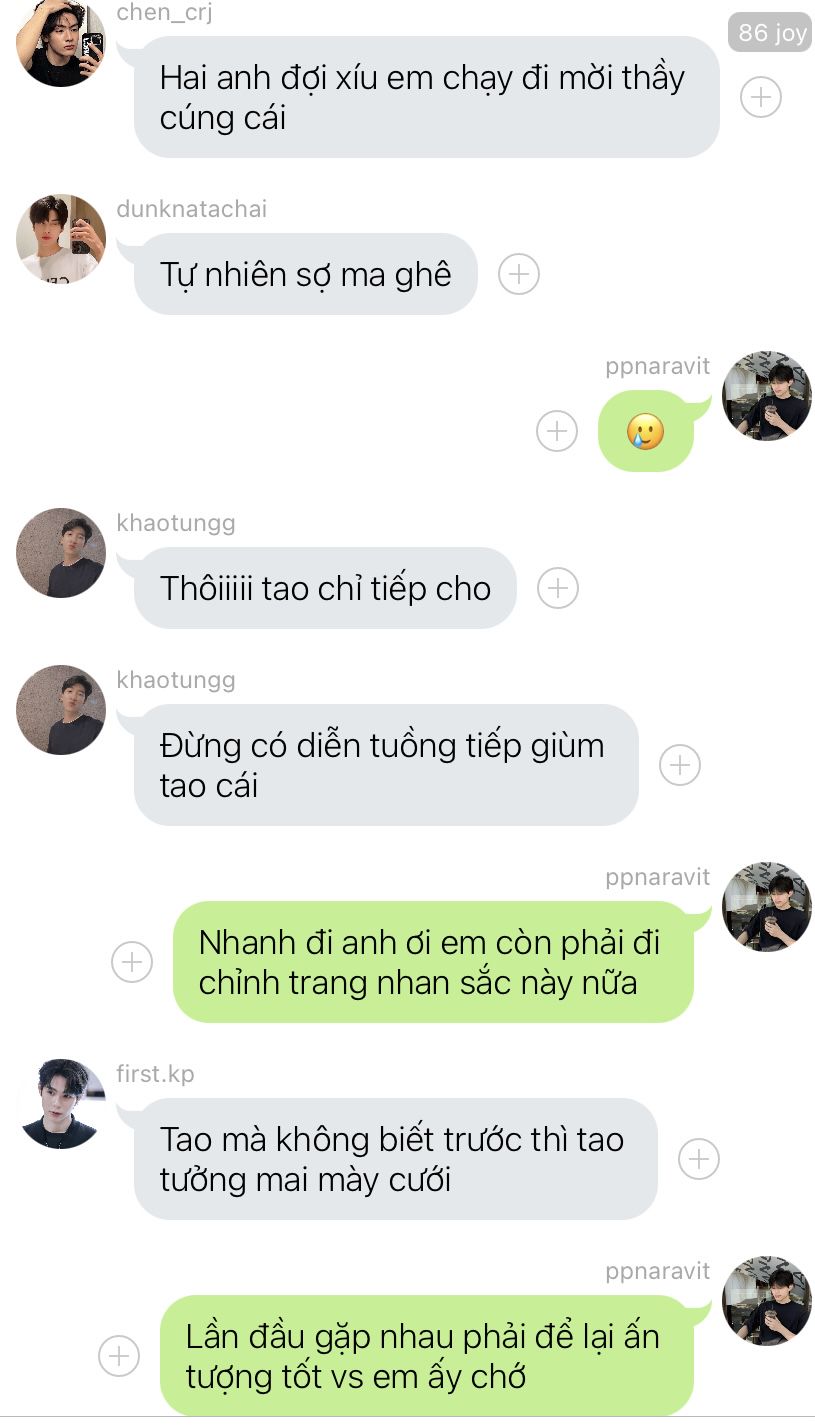Viewport: 815px width, 1428px height.
Task: View first.kp's profile photo
Action: (x=61, y=1104)
